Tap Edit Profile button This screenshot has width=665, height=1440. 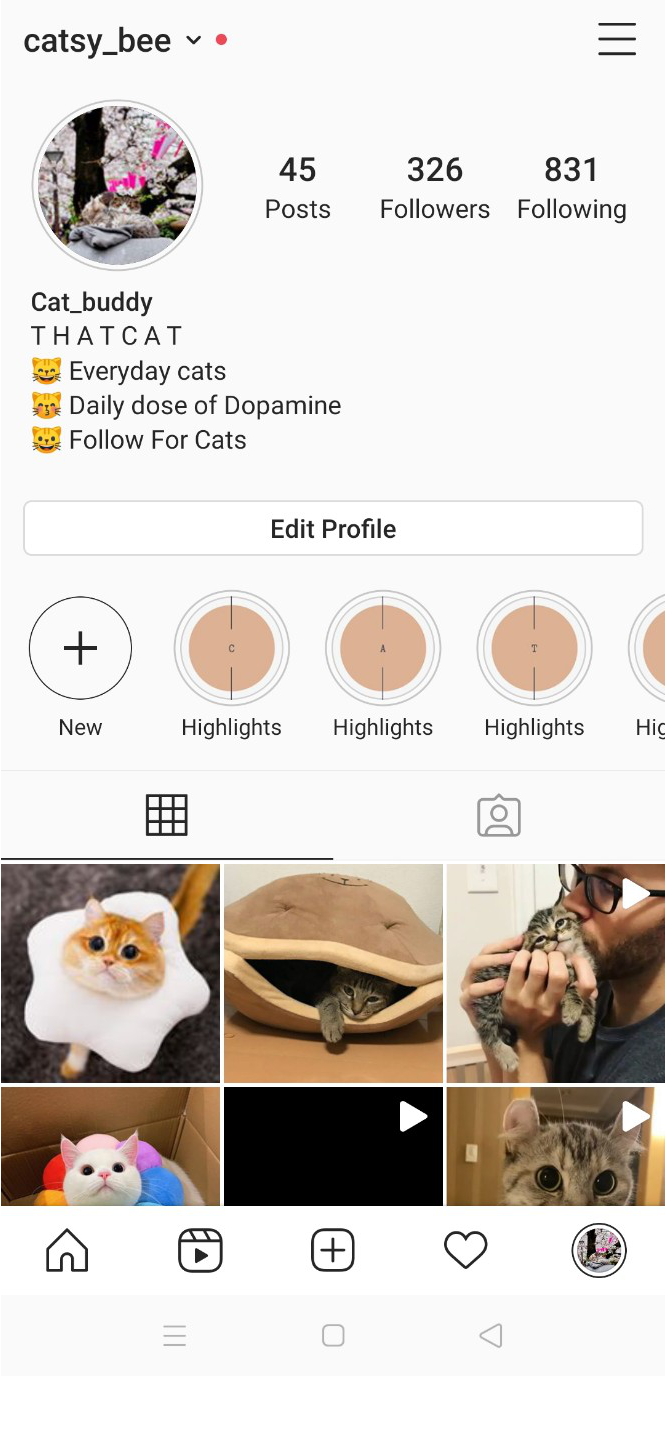[x=333, y=528]
